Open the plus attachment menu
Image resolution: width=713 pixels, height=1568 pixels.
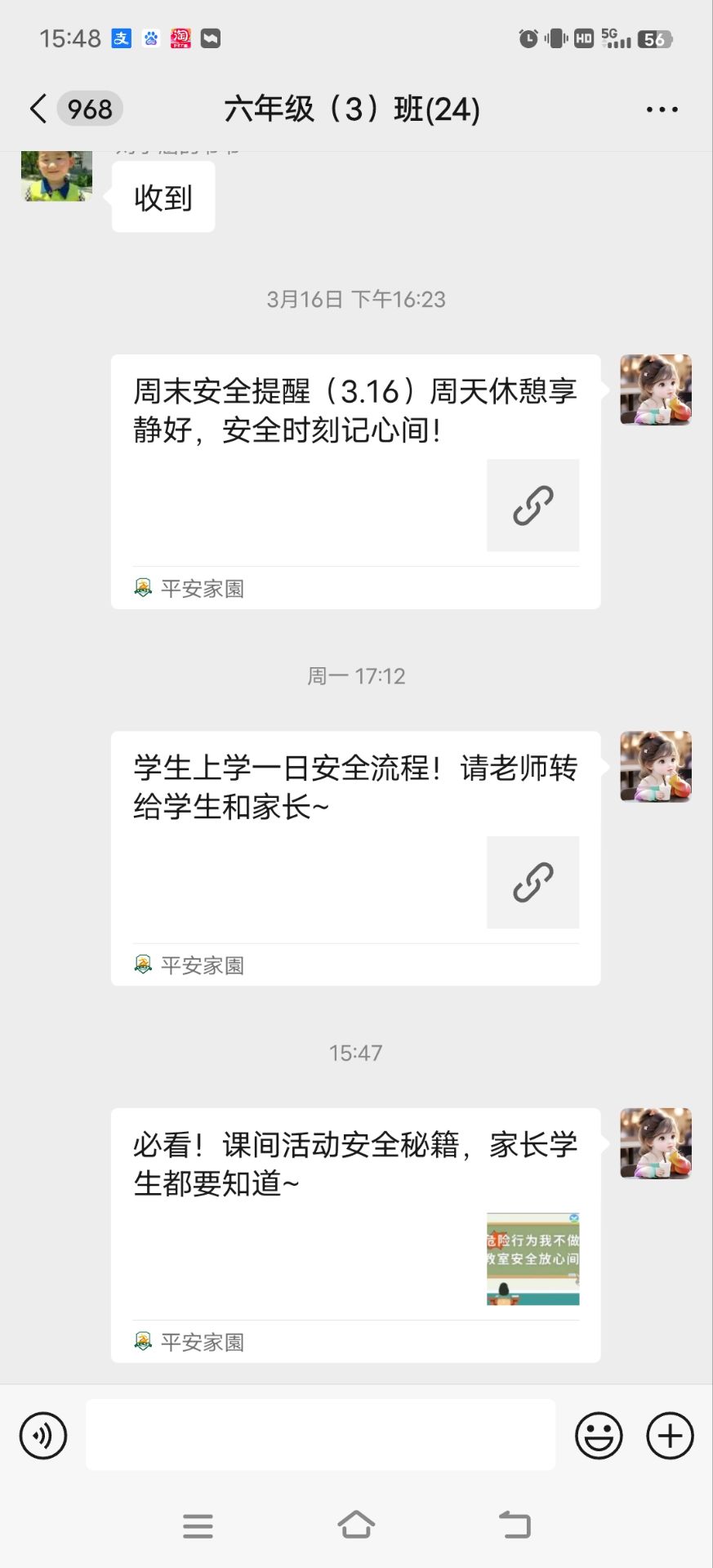670,1435
